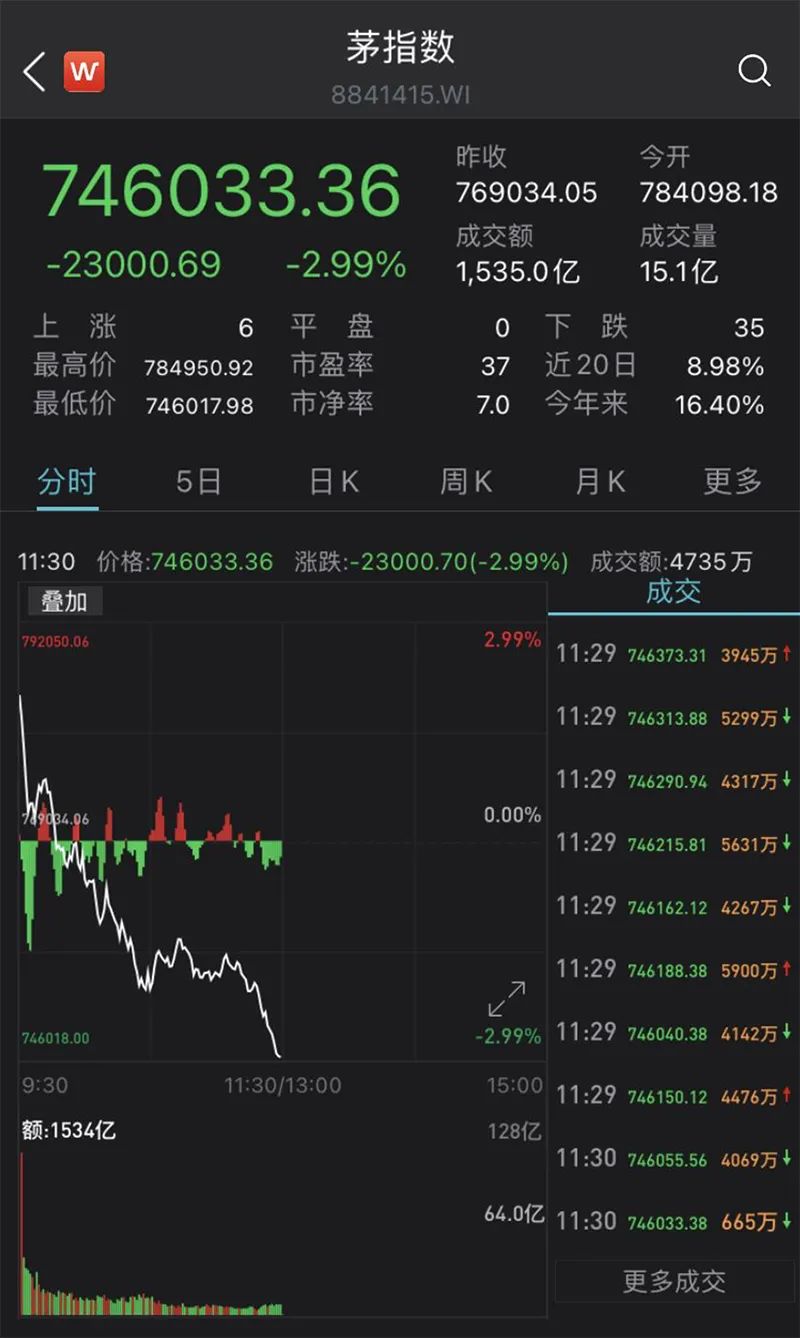Image resolution: width=800 pixels, height=1338 pixels.
Task: Tap the 叠加 overlay button
Action: click(64, 601)
